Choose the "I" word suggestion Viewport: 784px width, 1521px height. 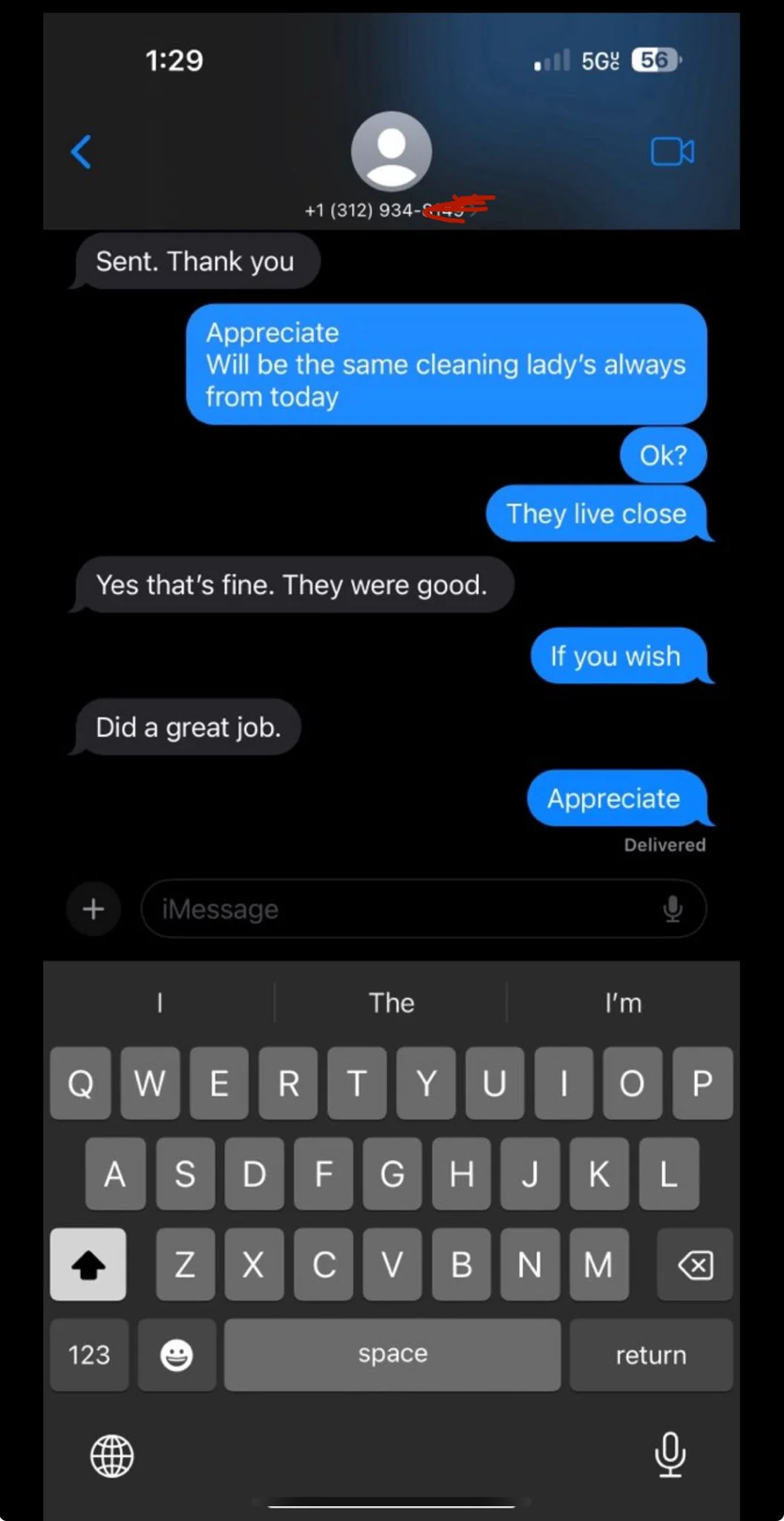(x=160, y=1003)
